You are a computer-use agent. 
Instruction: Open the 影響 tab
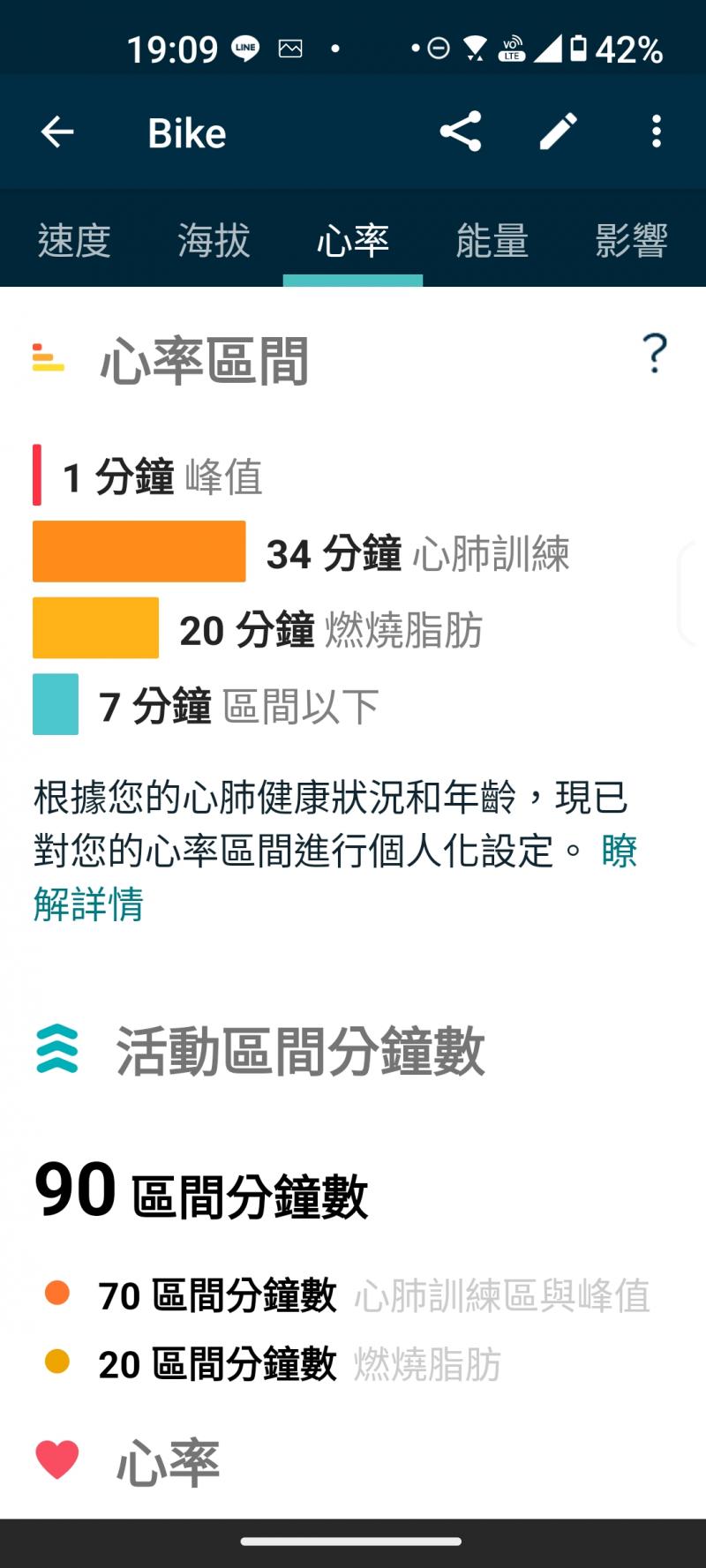pyautogui.click(x=632, y=240)
